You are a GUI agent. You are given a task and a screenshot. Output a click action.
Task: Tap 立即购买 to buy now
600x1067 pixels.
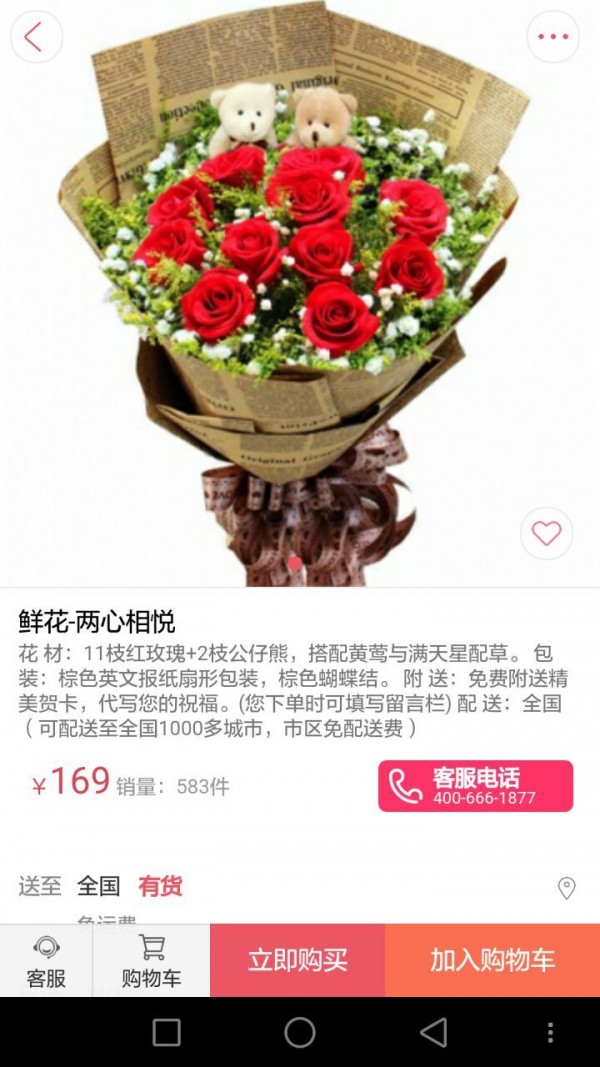pyautogui.click(x=297, y=960)
